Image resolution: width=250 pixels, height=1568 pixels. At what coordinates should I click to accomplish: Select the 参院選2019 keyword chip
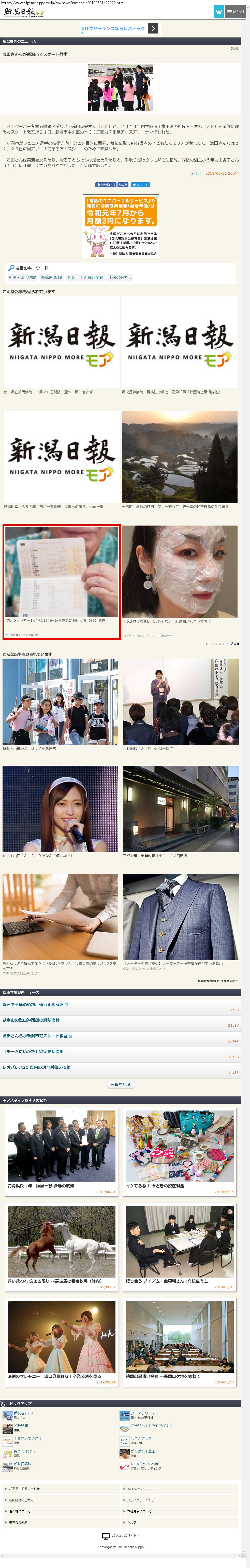(52, 277)
